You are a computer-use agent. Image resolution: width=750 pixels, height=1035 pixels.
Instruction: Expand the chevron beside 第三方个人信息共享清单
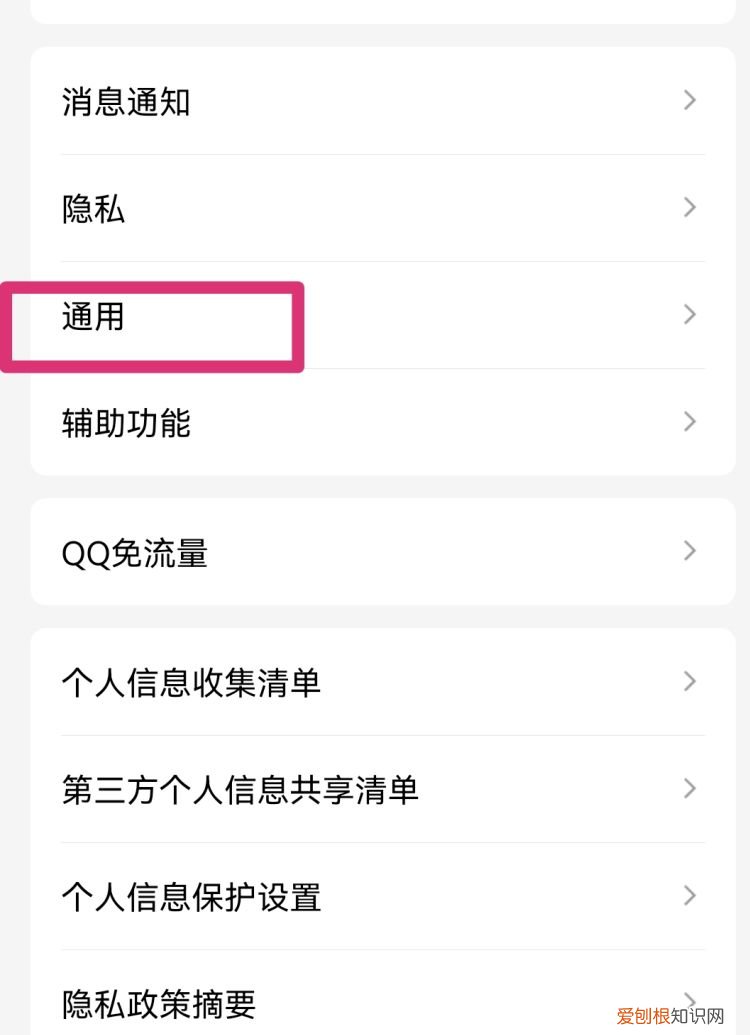click(x=689, y=788)
